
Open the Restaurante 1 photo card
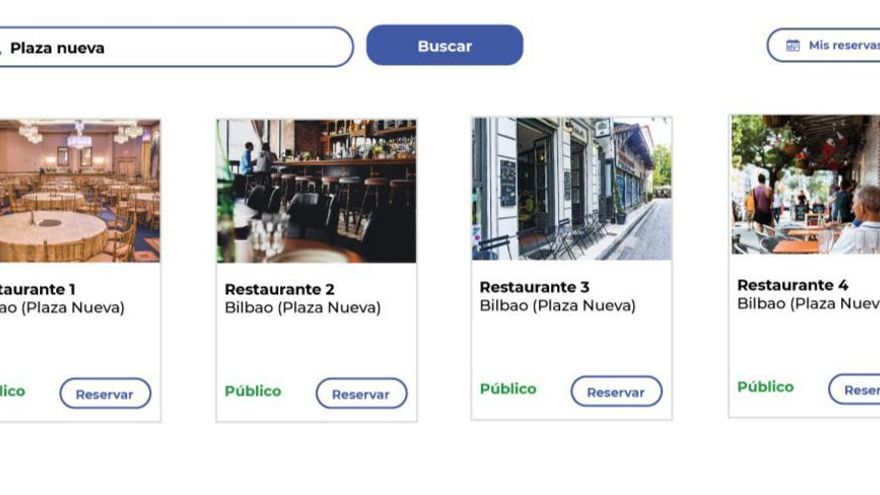[x=80, y=190]
